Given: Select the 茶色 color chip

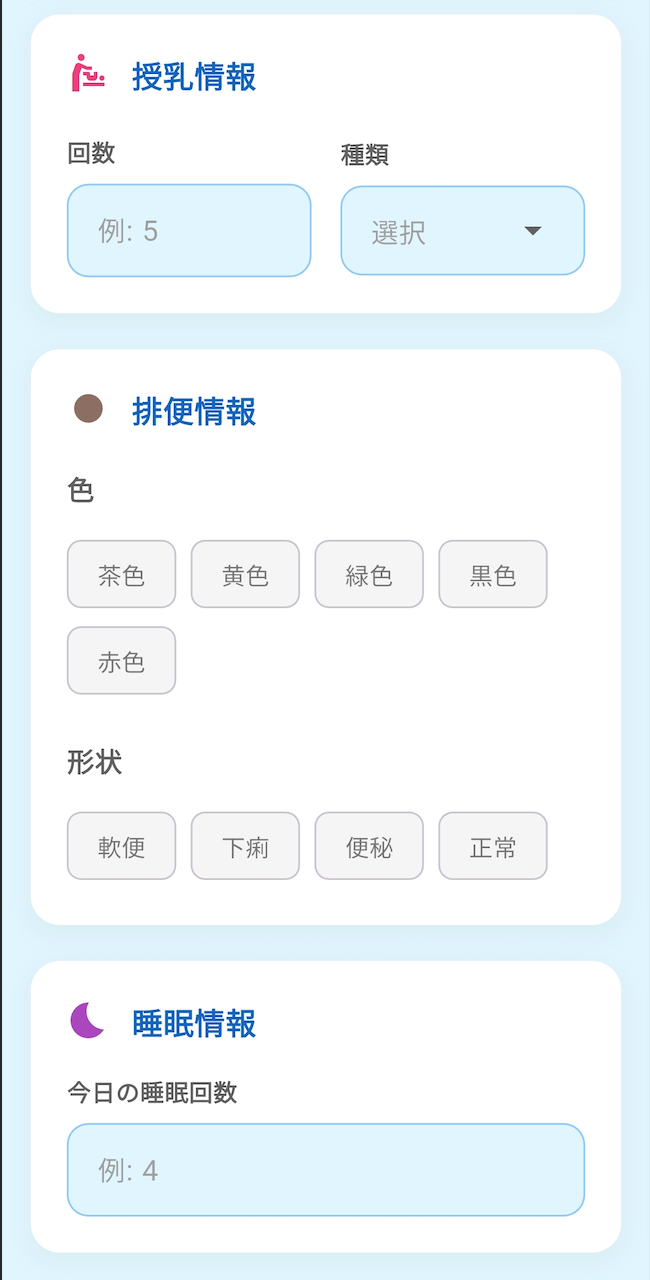Looking at the screenshot, I should 121,574.
